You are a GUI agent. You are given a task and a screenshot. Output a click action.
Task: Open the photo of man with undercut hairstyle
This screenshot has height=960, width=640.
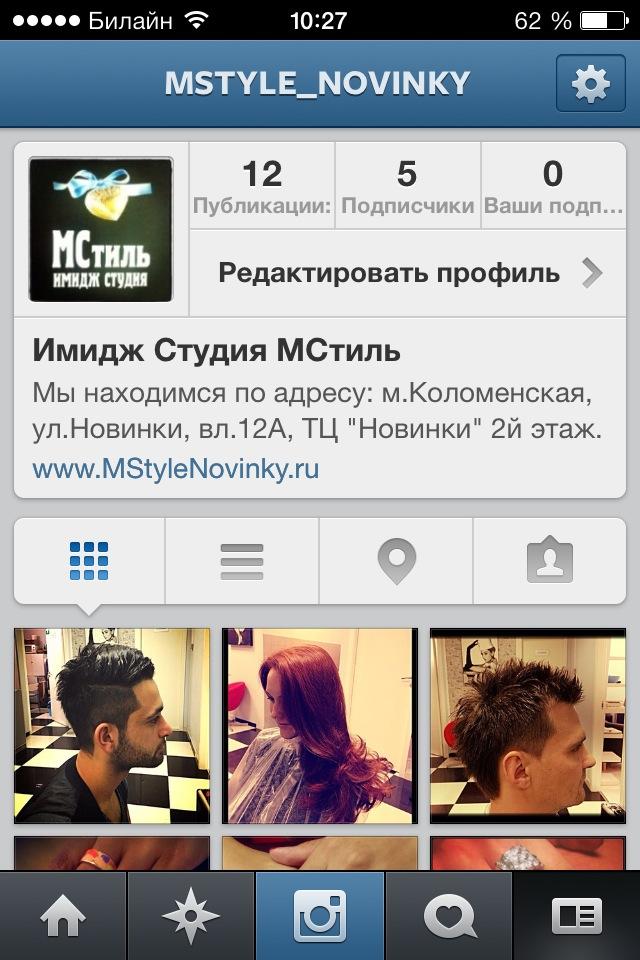point(112,726)
